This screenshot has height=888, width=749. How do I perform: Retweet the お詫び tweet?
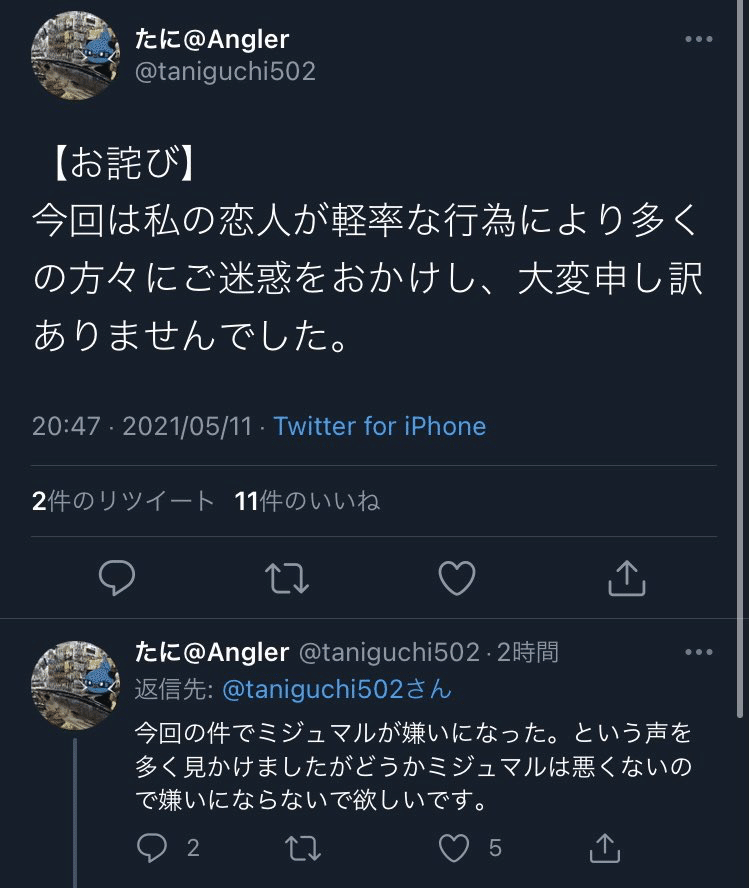(x=286, y=577)
